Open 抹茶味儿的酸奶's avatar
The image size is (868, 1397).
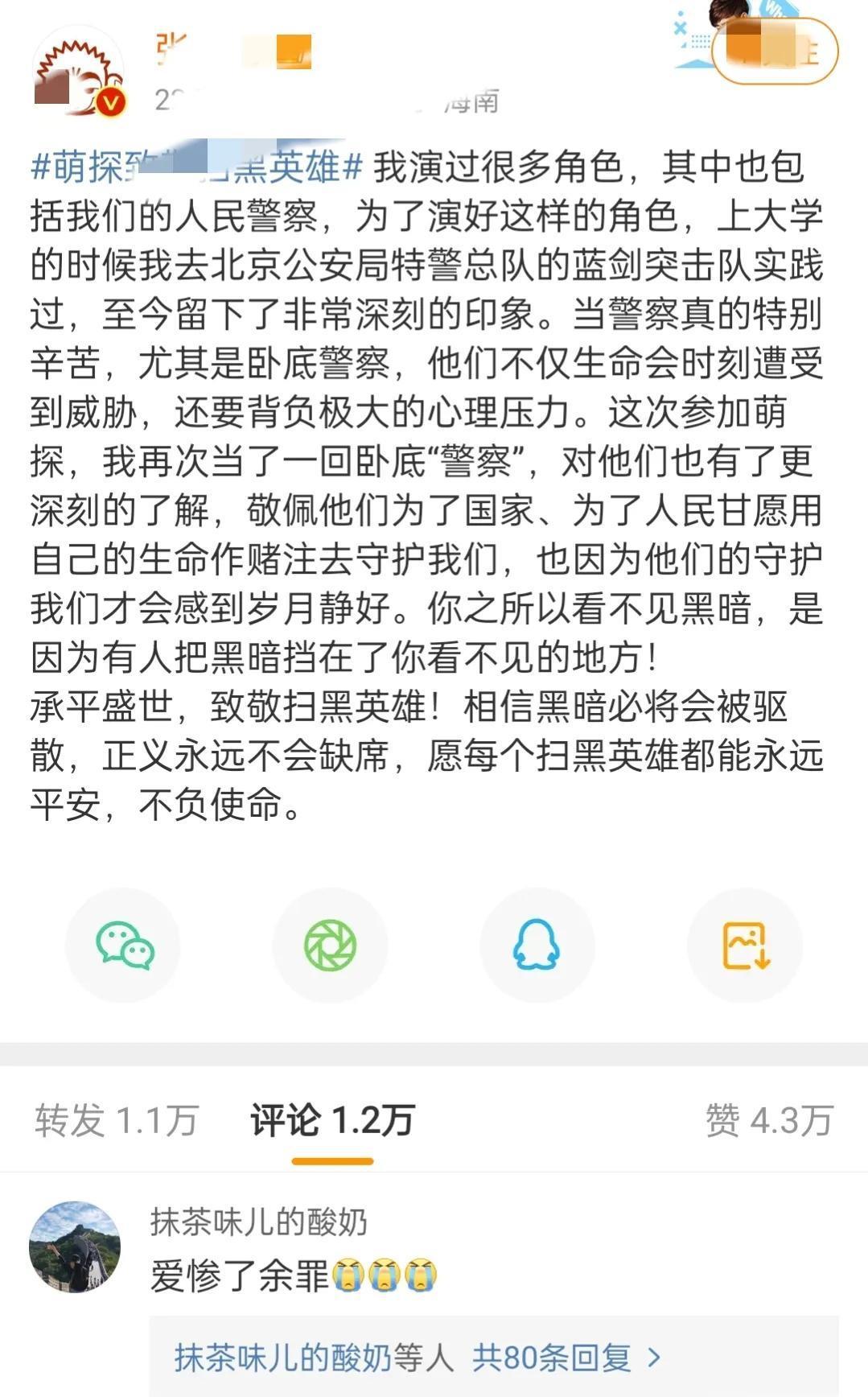[x=75, y=1247]
